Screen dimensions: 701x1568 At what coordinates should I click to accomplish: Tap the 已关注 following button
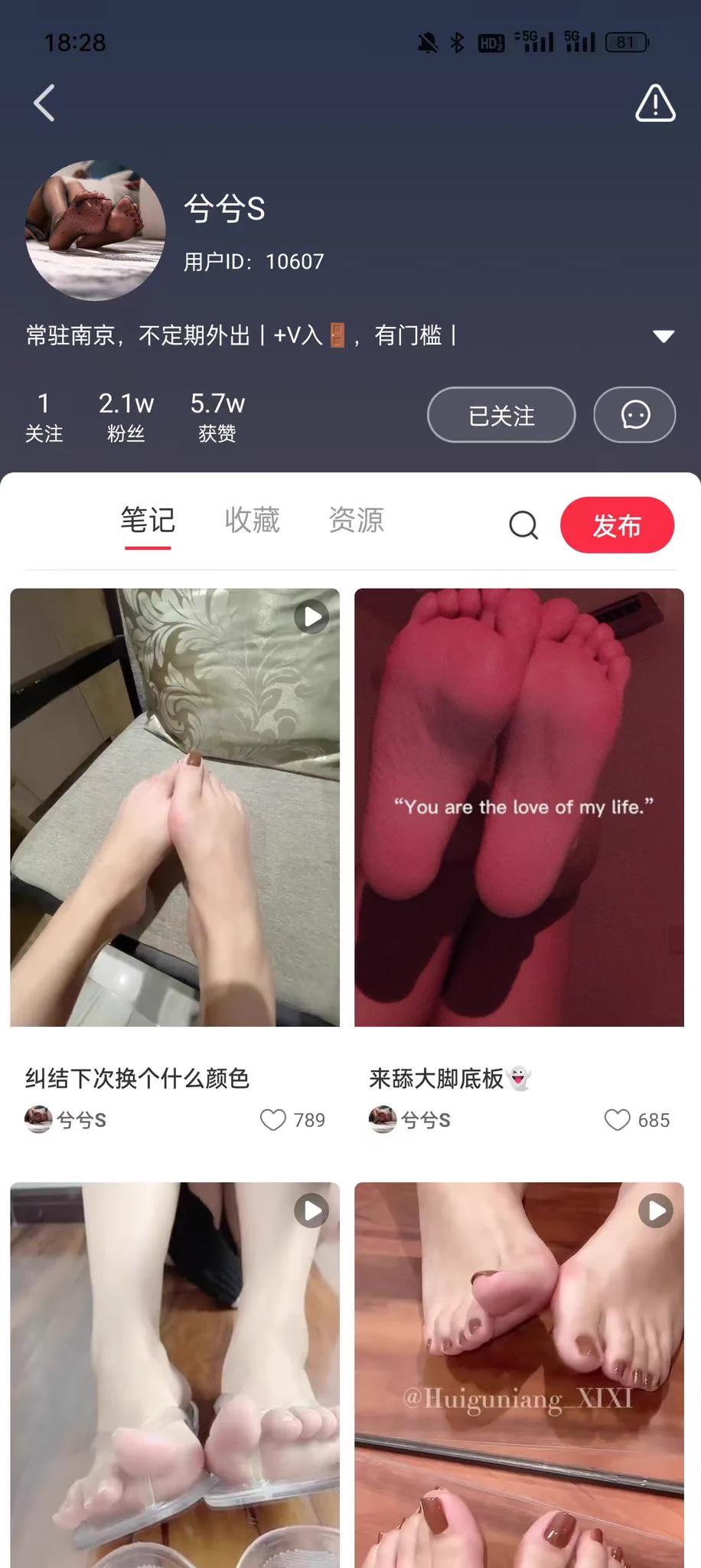(x=501, y=415)
